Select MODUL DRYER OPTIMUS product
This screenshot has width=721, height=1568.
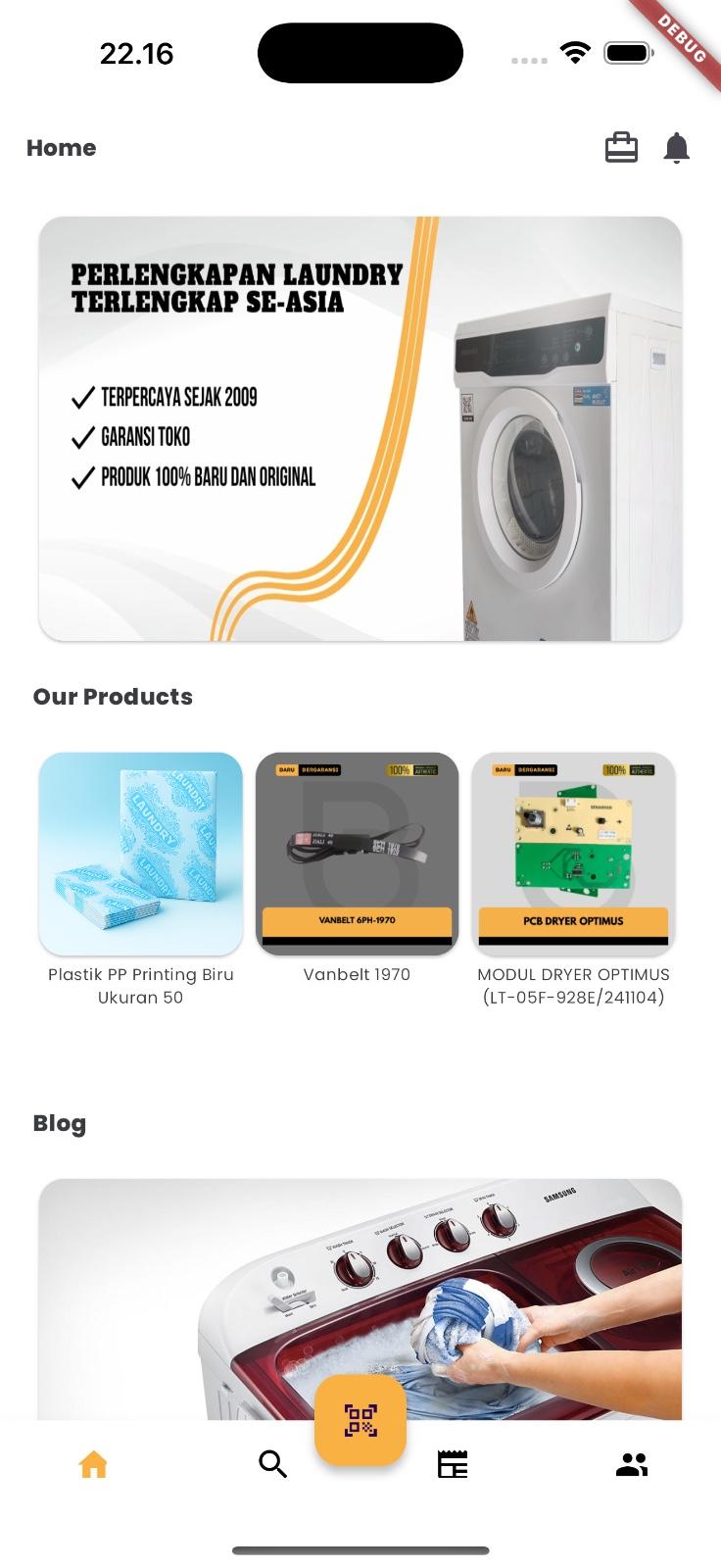(x=573, y=854)
